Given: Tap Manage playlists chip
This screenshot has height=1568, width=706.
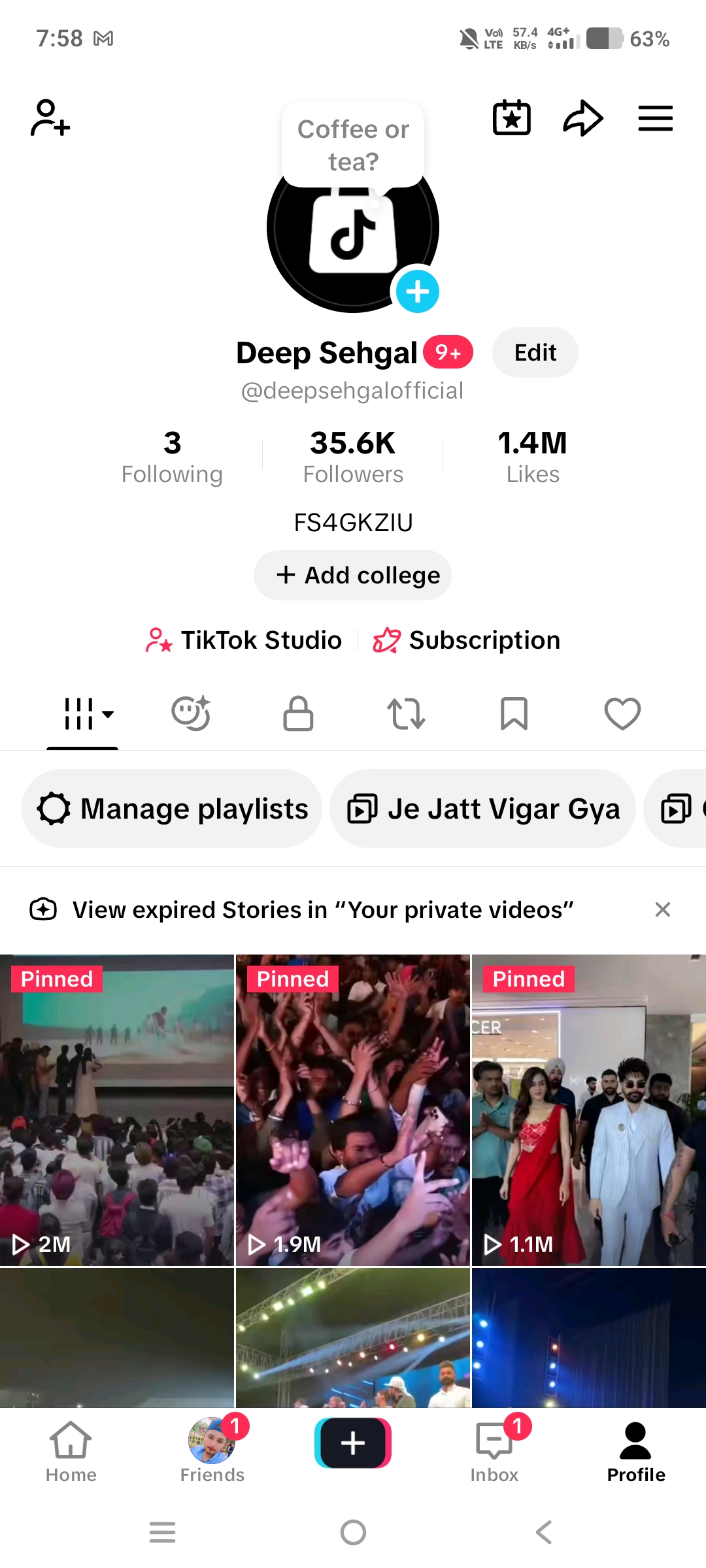Looking at the screenshot, I should [172, 809].
